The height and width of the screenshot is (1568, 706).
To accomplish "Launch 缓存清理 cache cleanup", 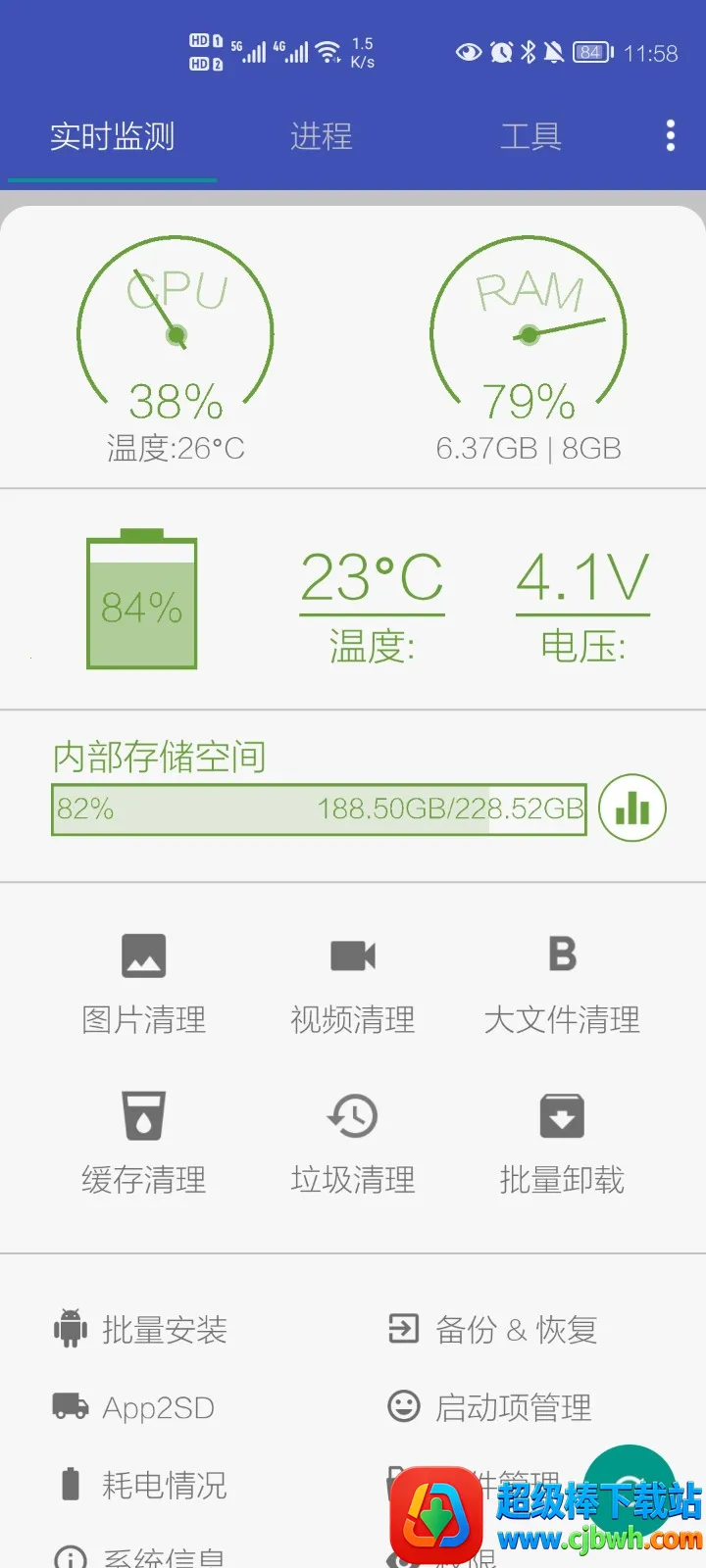I will [x=143, y=1142].
